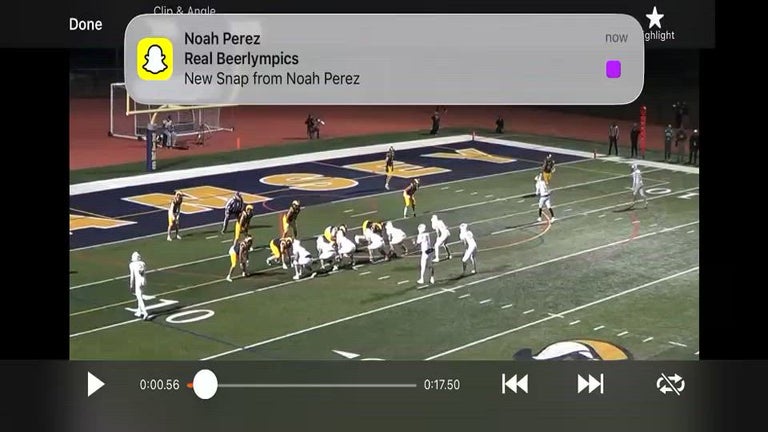Open the Clip & Angle title
Screen dimensions: 768x432
(x=184, y=10)
